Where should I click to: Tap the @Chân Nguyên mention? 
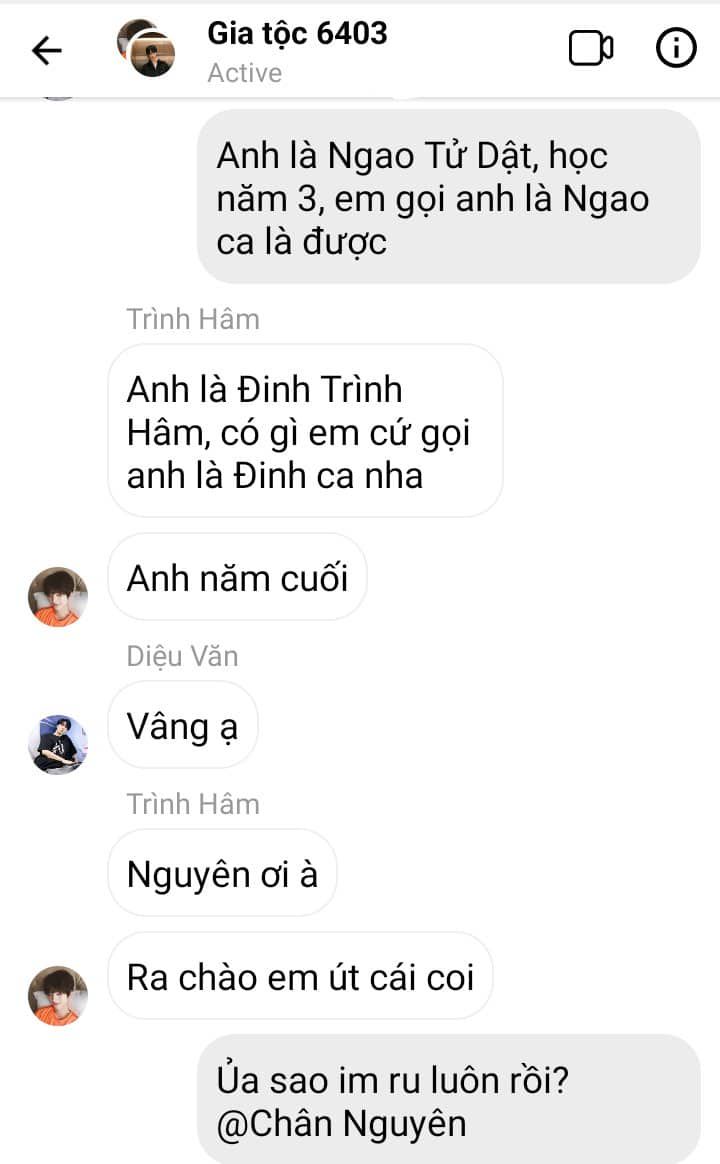[x=341, y=1124]
